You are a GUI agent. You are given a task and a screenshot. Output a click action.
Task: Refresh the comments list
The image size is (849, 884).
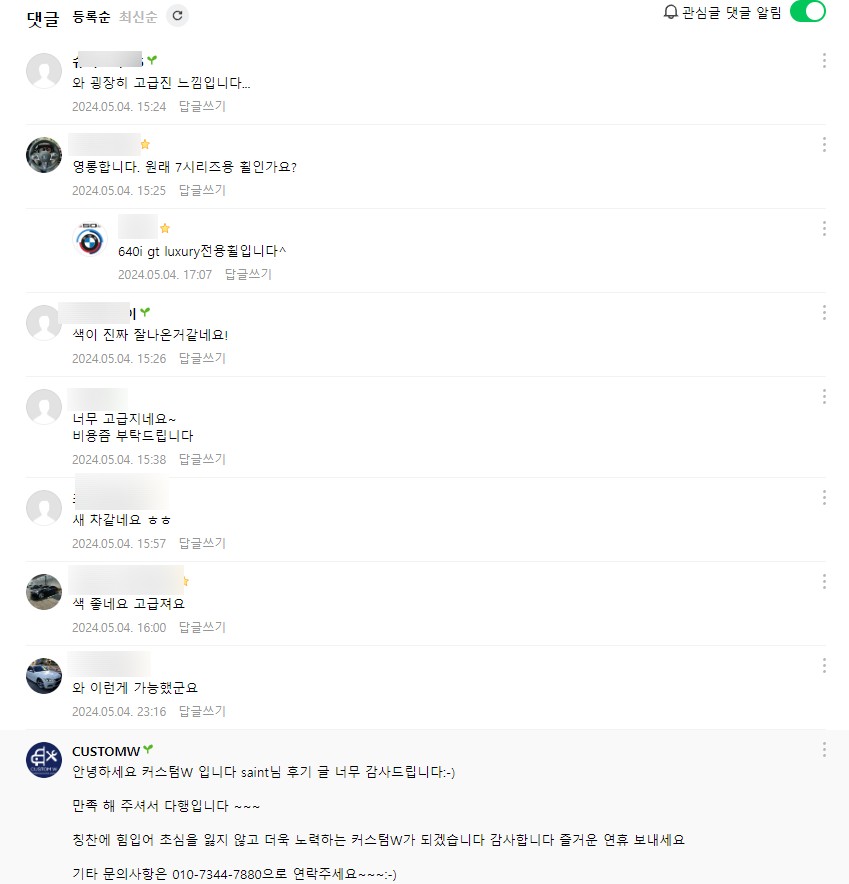tap(177, 15)
